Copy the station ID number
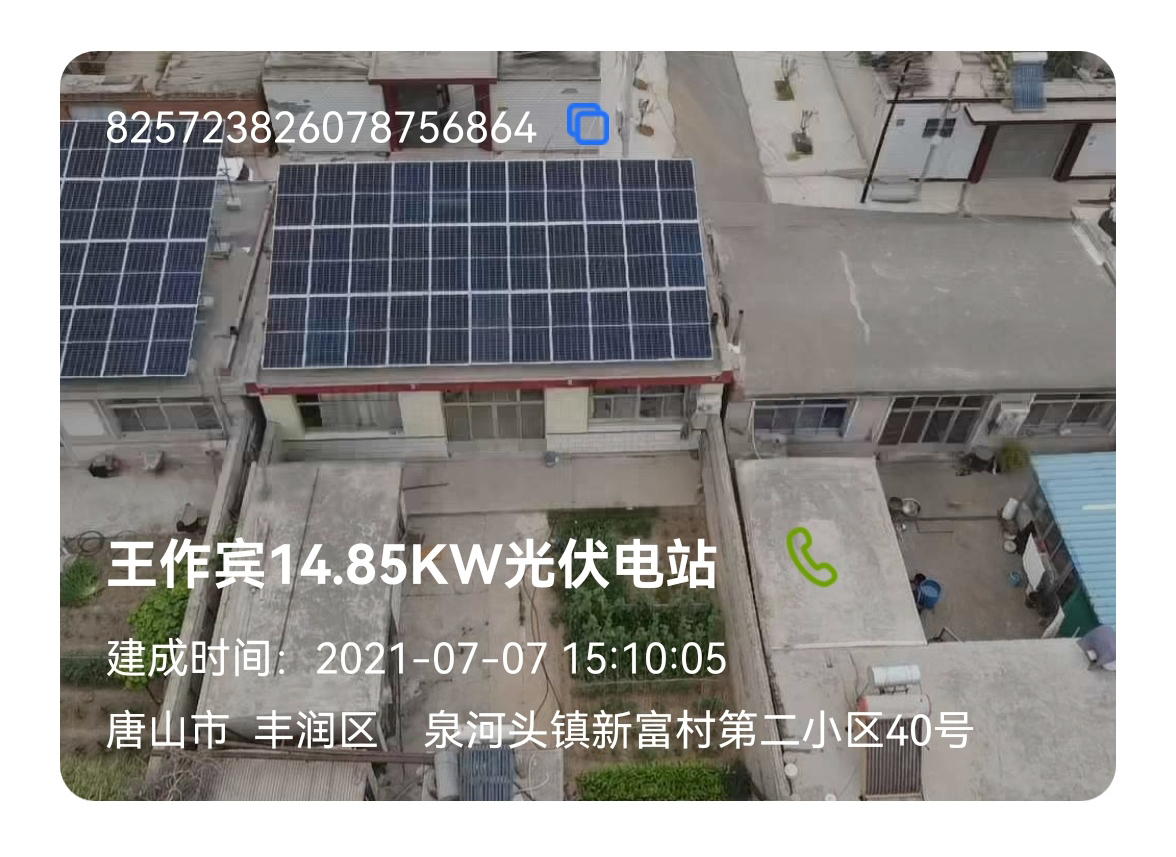This screenshot has width=1176, height=857. (x=588, y=125)
